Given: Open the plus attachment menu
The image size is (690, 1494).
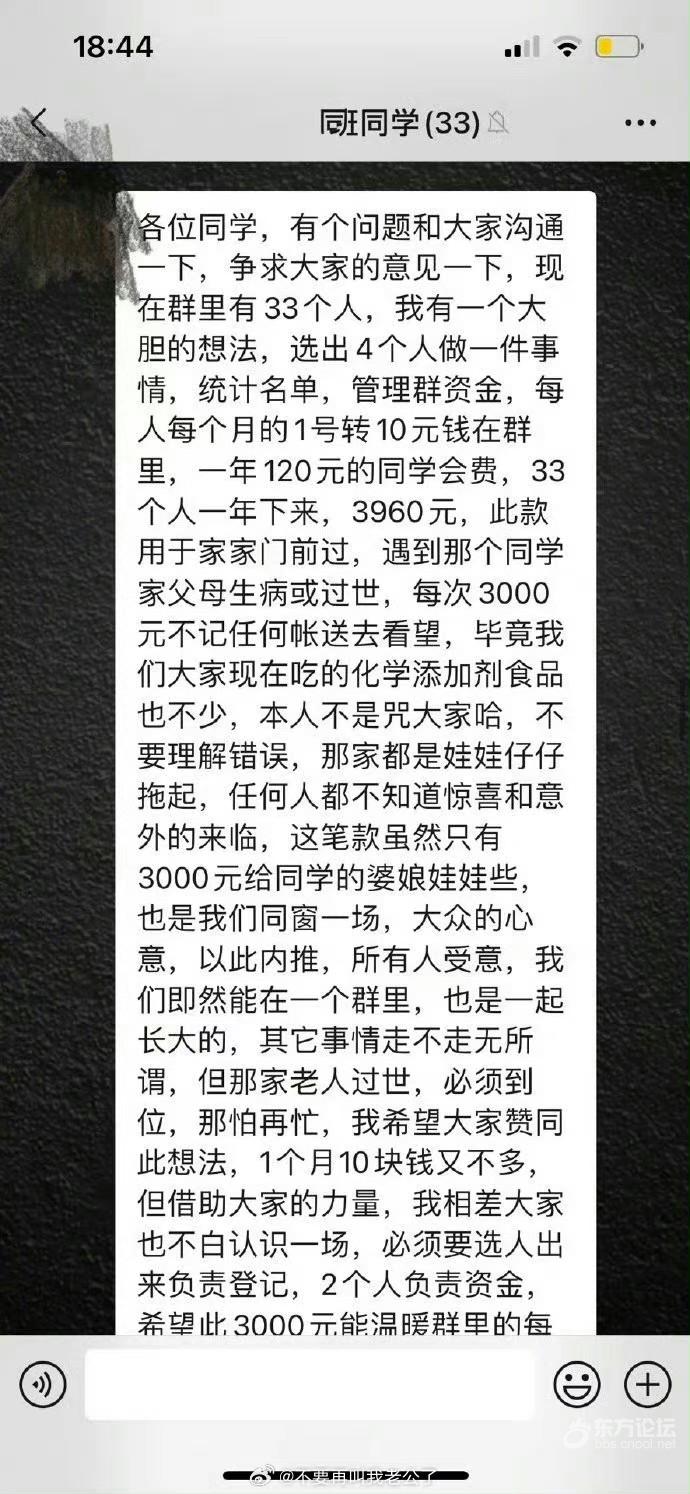Looking at the screenshot, I should 647,1384.
